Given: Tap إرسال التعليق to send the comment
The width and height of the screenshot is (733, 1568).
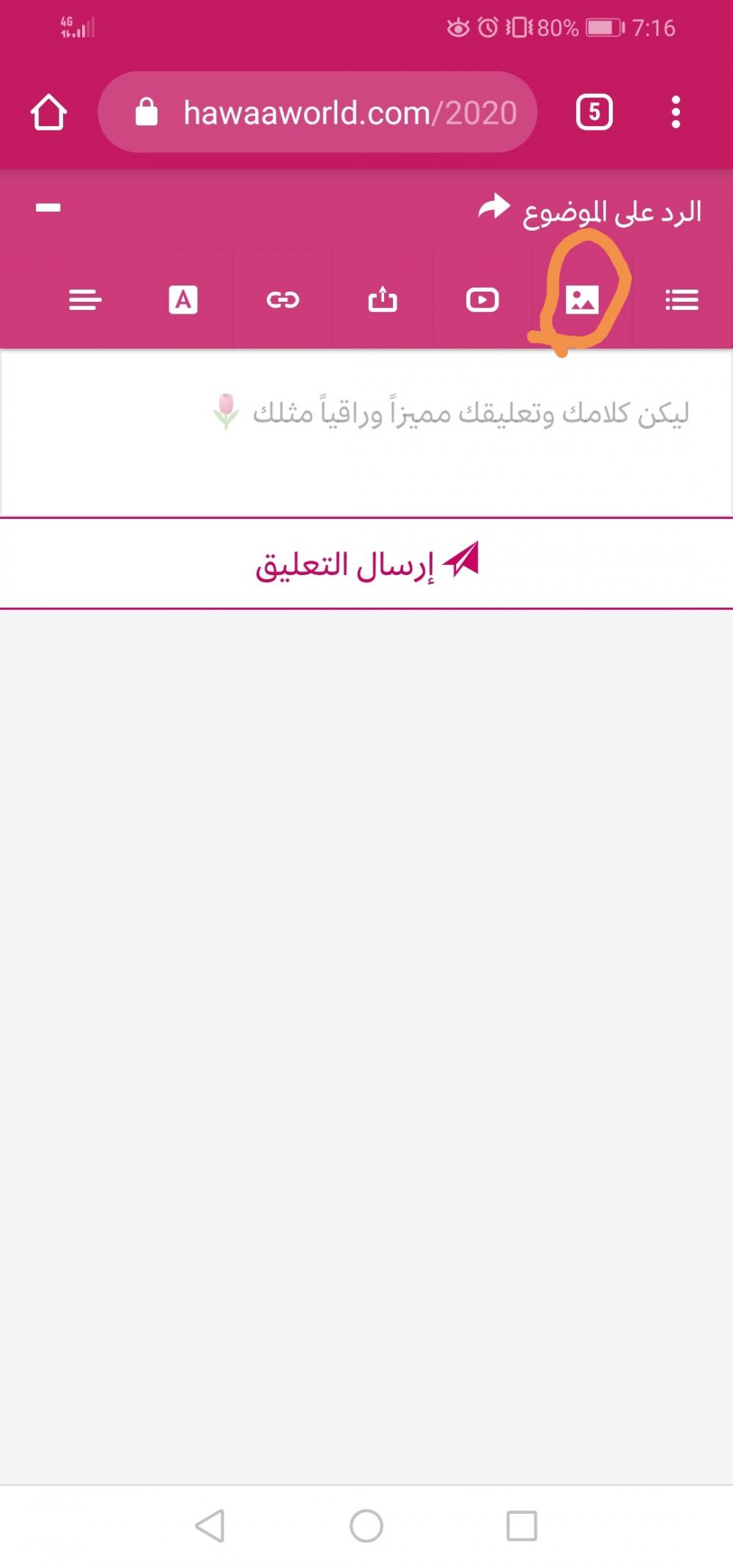Looking at the screenshot, I should click(366, 563).
